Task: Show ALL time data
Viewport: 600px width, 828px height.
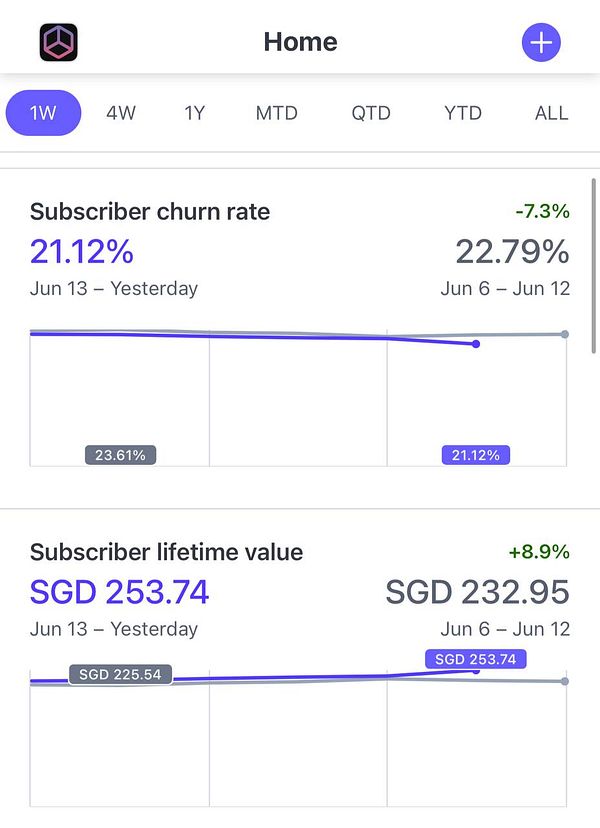Action: point(551,113)
